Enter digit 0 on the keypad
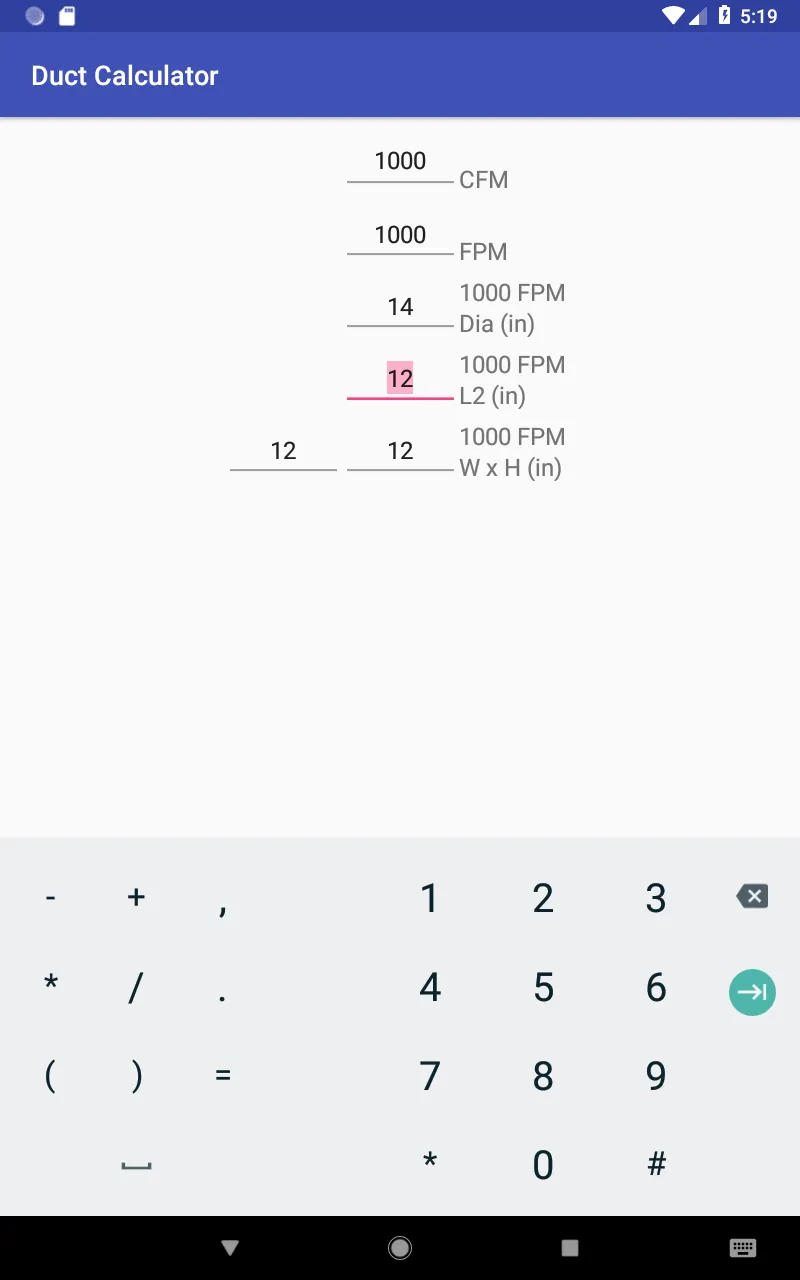This screenshot has height=1280, width=800. tap(543, 1165)
